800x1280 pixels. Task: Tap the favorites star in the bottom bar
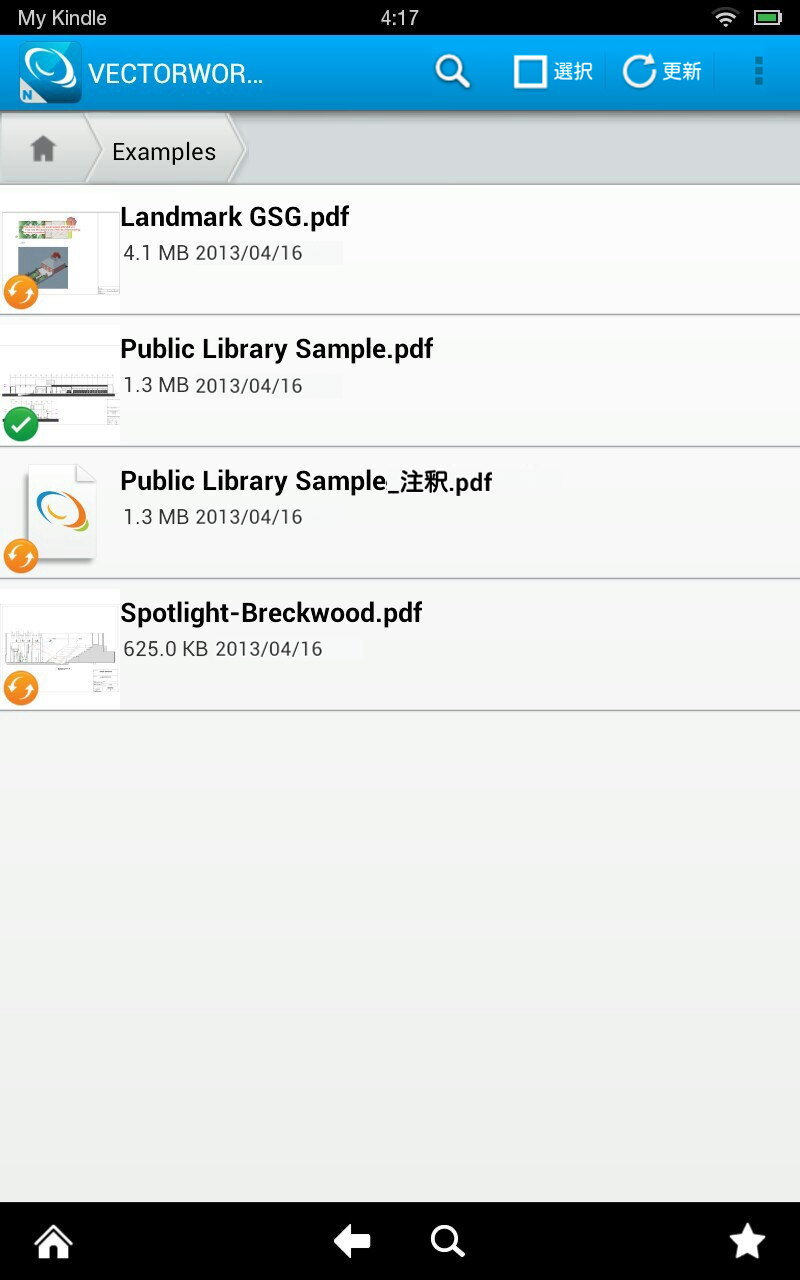(747, 1242)
